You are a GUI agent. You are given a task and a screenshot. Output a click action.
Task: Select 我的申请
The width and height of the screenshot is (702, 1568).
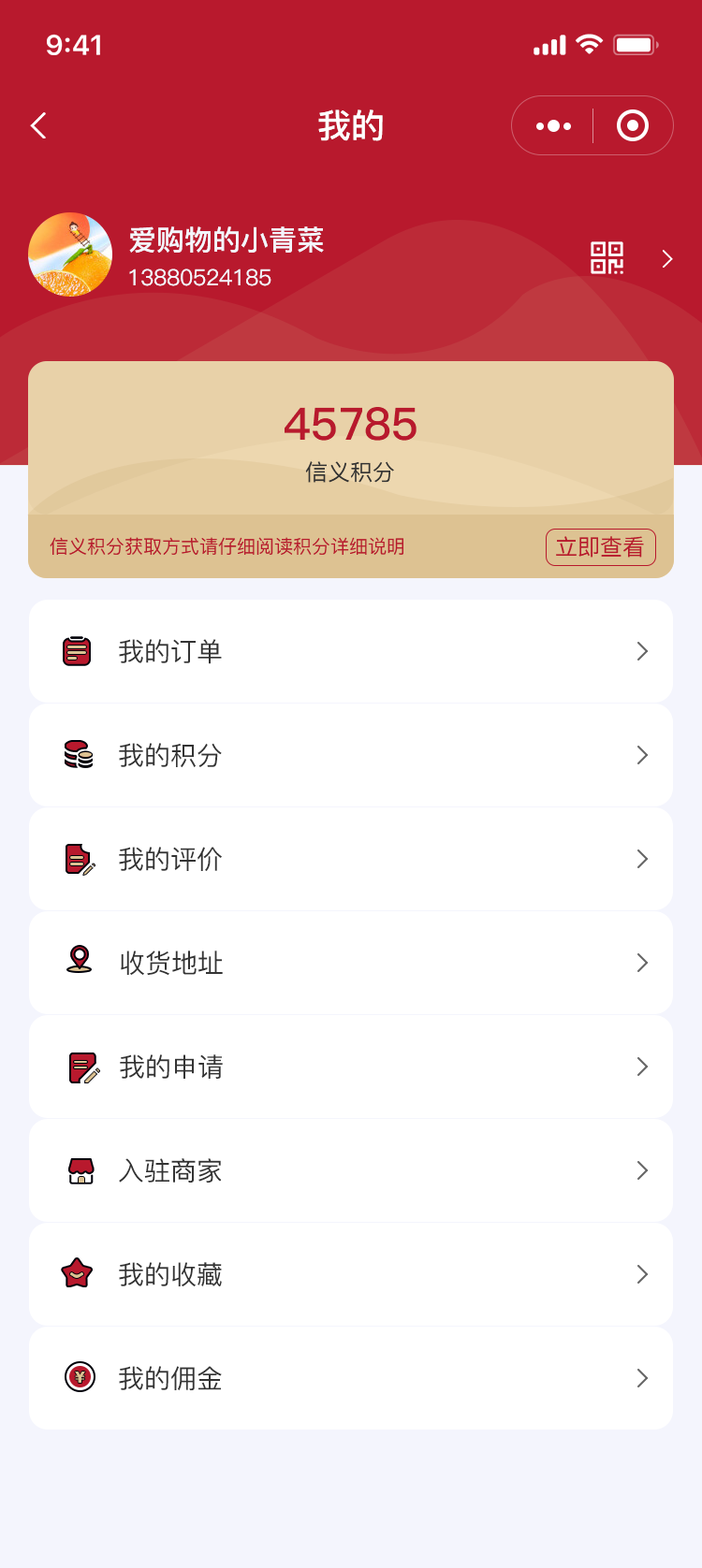[x=351, y=1067]
